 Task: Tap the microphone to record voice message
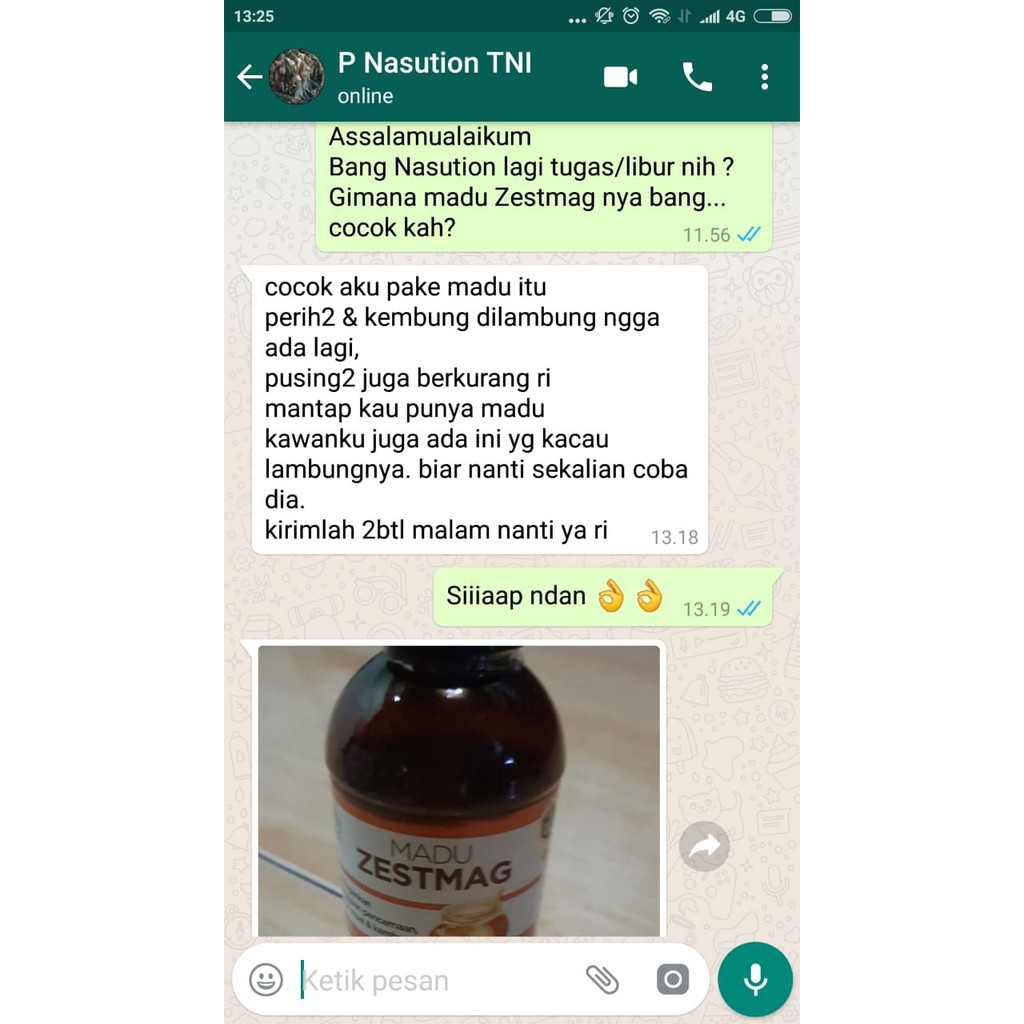(755, 980)
